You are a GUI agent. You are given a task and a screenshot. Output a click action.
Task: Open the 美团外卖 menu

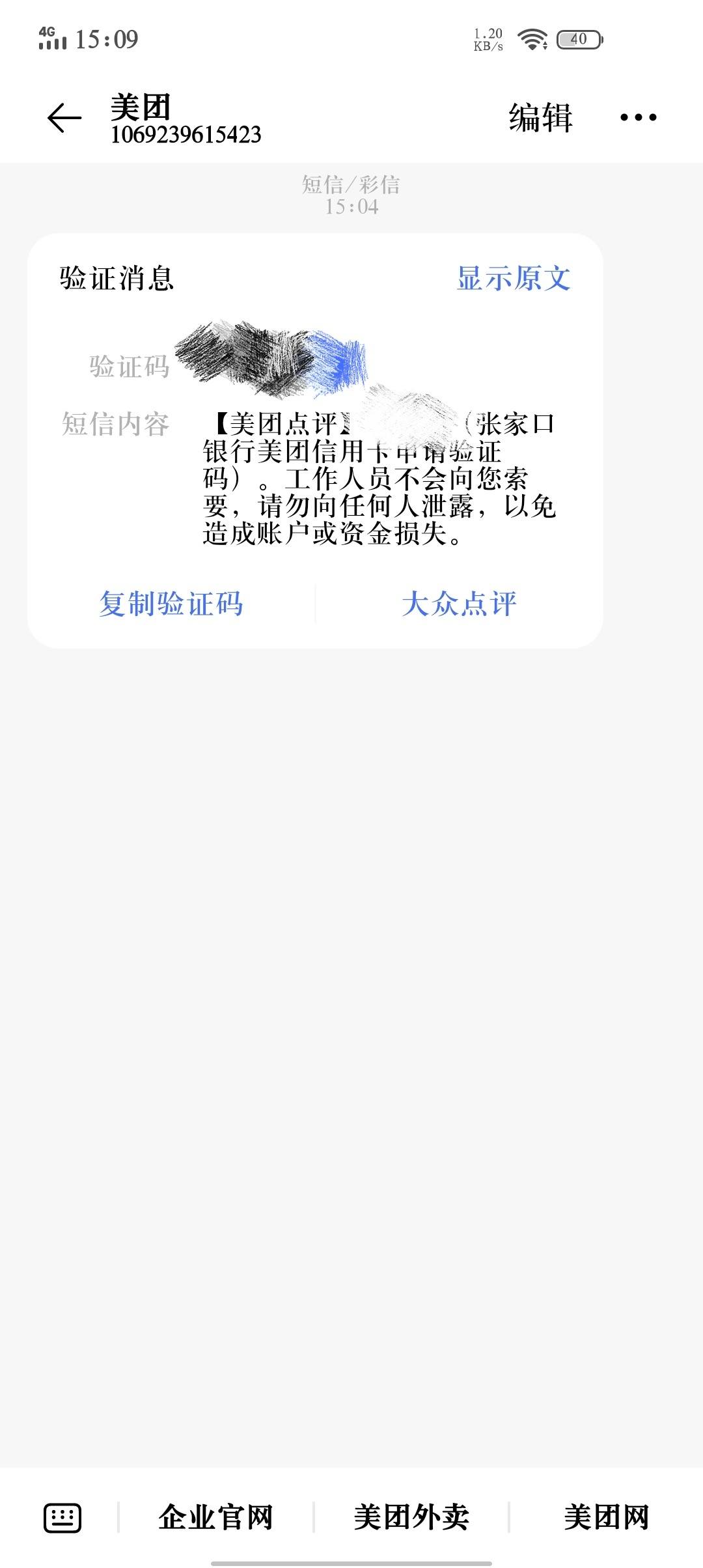(411, 1518)
